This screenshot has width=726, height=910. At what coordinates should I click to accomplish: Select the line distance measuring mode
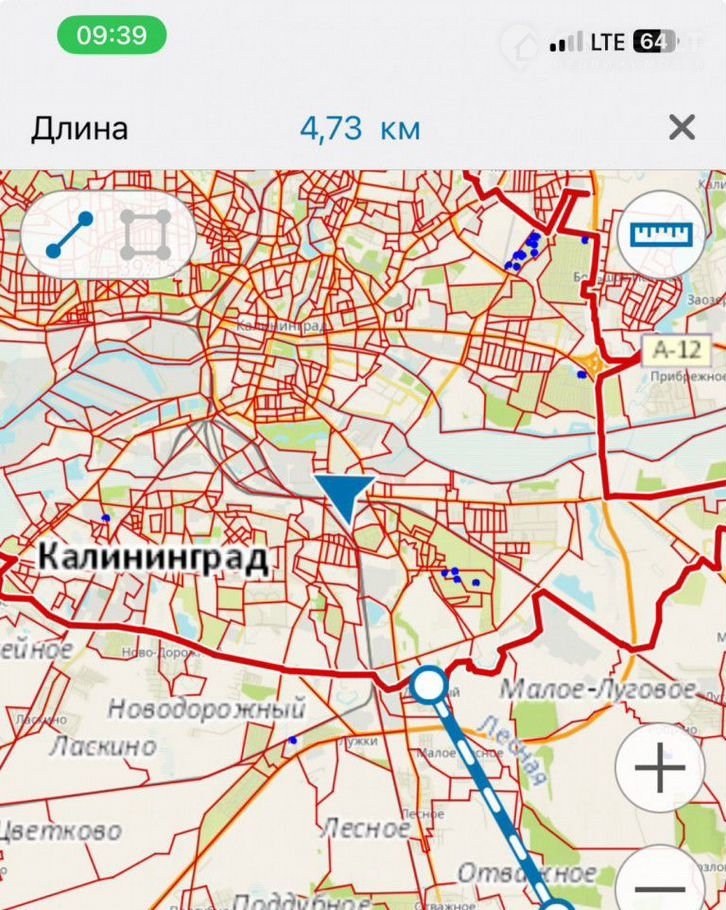click(70, 235)
